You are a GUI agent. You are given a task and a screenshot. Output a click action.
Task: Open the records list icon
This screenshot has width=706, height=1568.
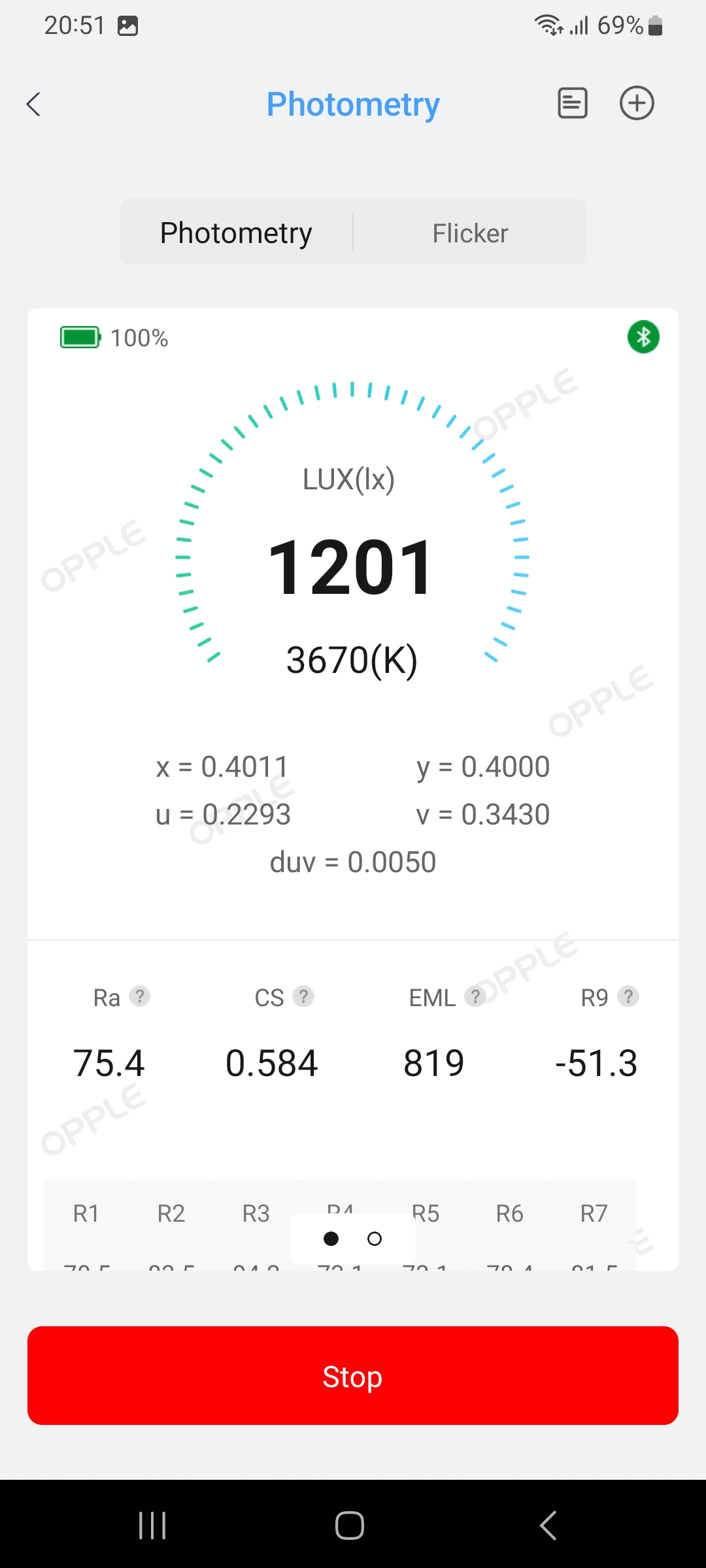click(x=572, y=103)
